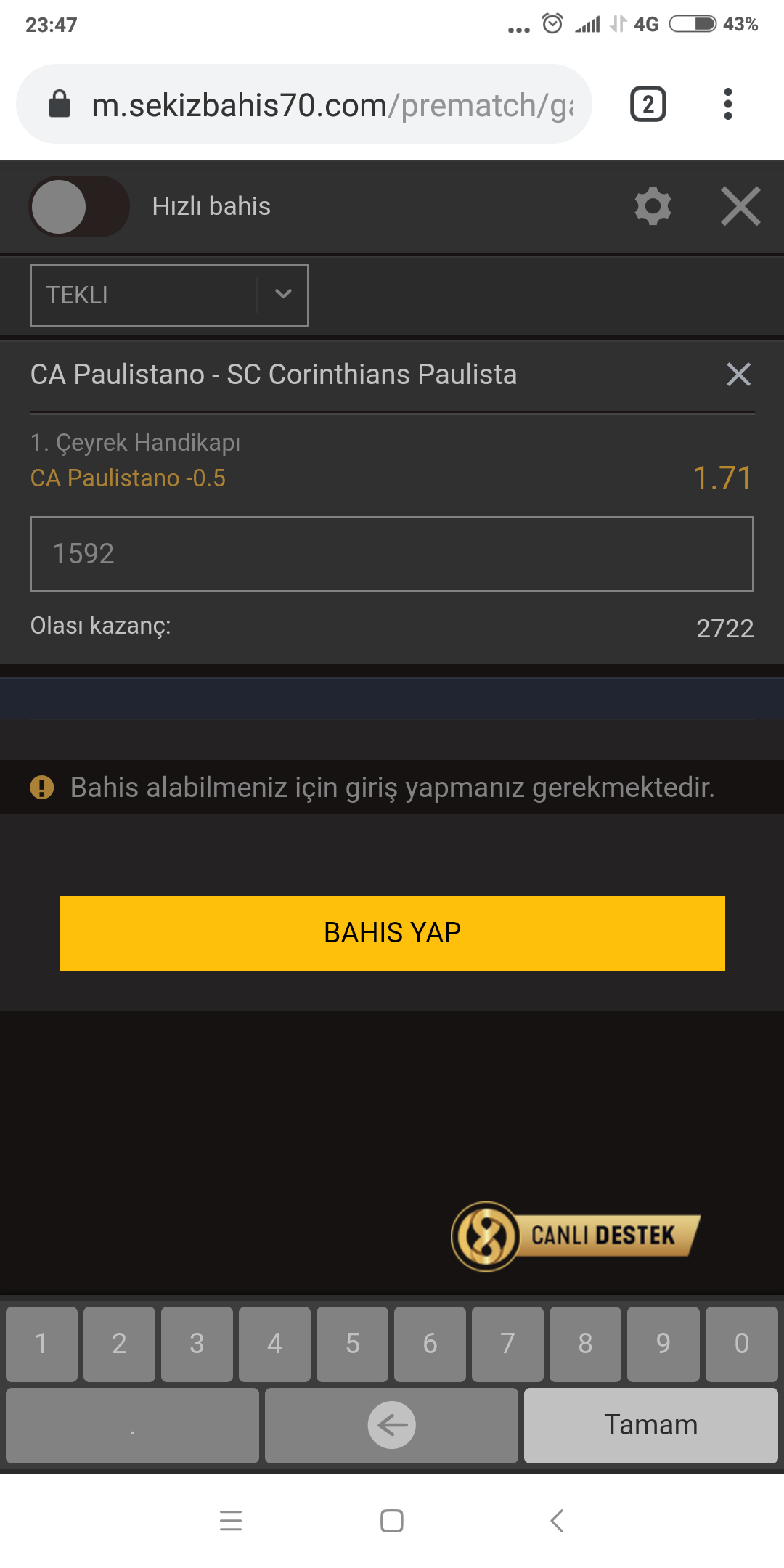Tap the decimal point key
This screenshot has width=784, height=1568.
point(132,1425)
